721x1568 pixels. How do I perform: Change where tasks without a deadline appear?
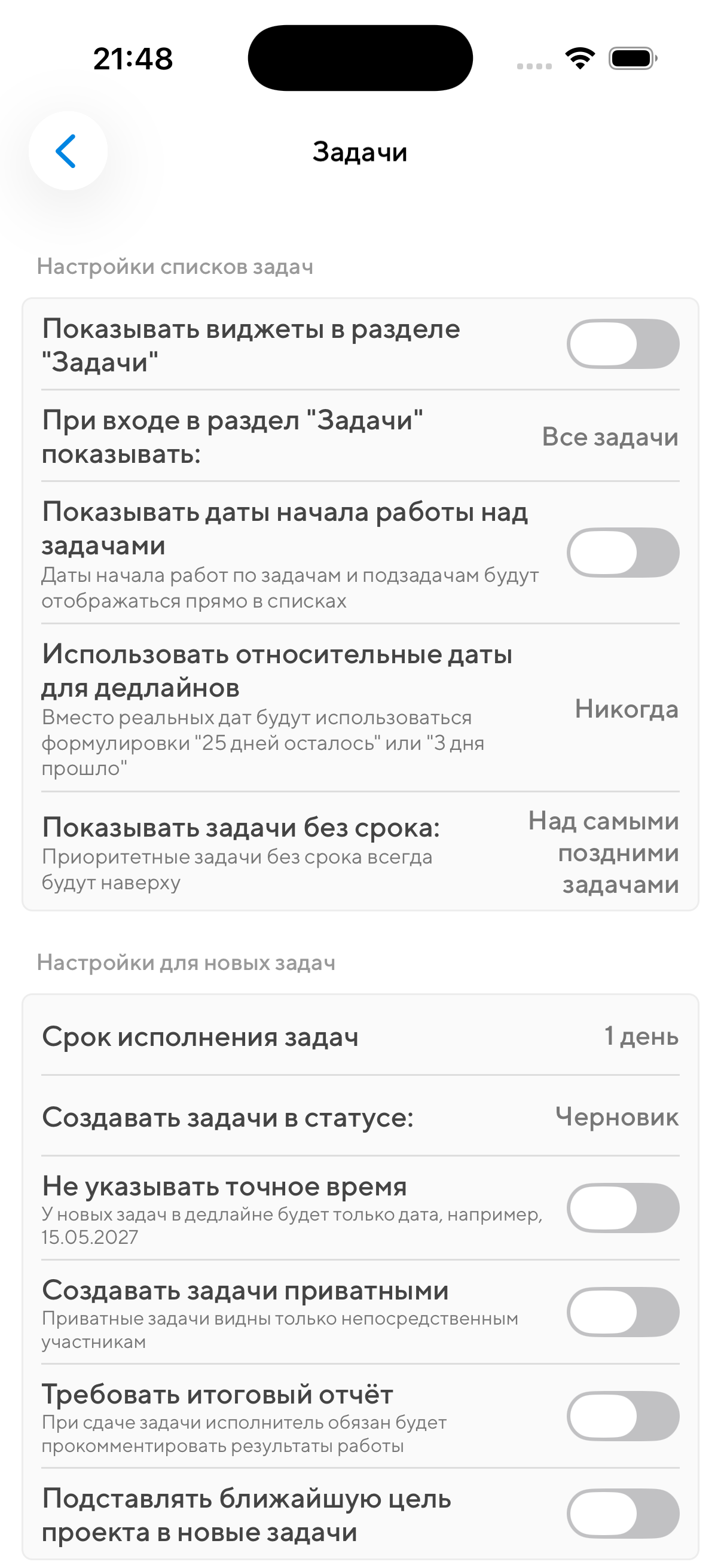click(604, 852)
